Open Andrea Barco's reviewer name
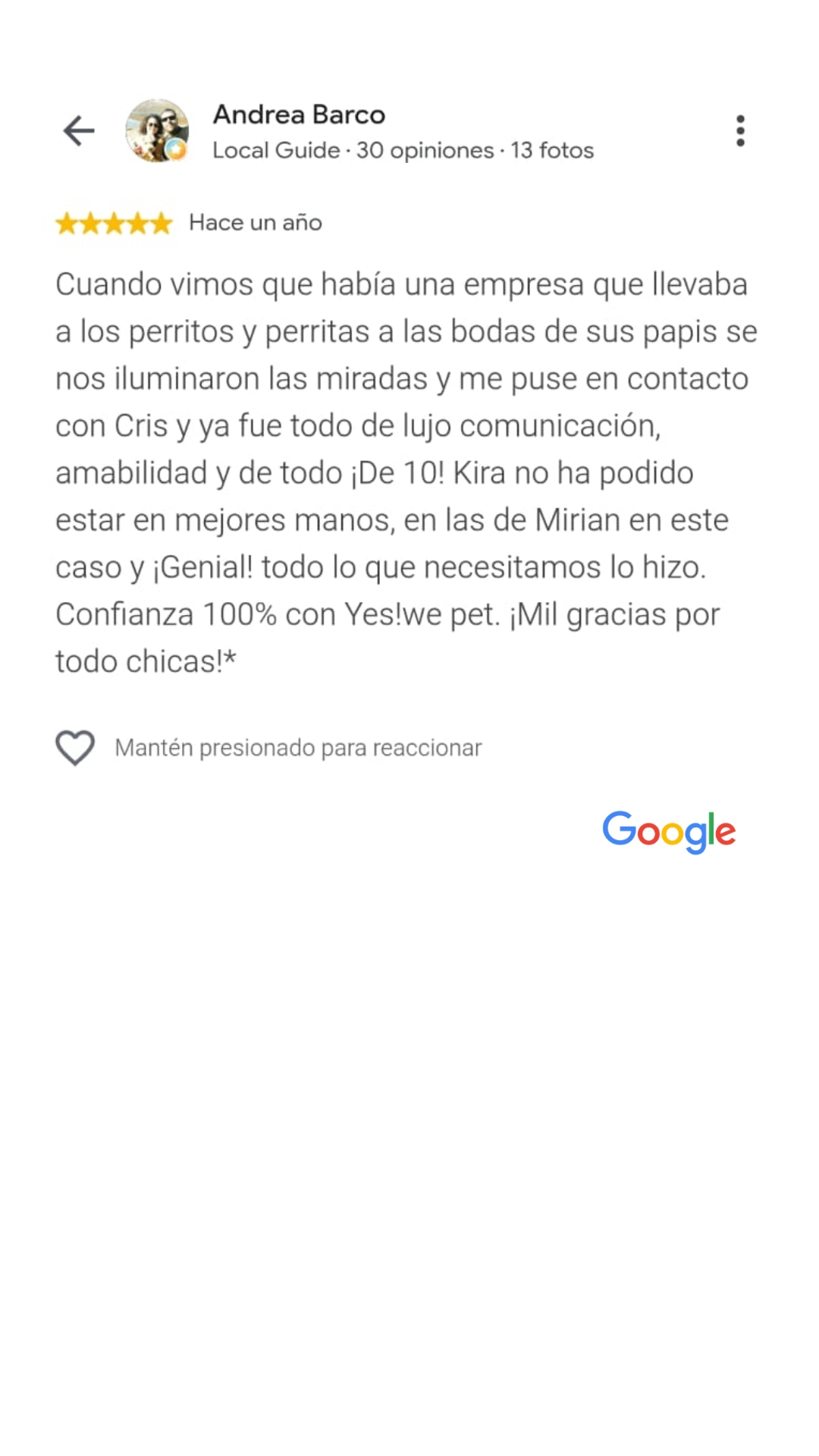Screen dimensions: 819x1456 (299, 115)
